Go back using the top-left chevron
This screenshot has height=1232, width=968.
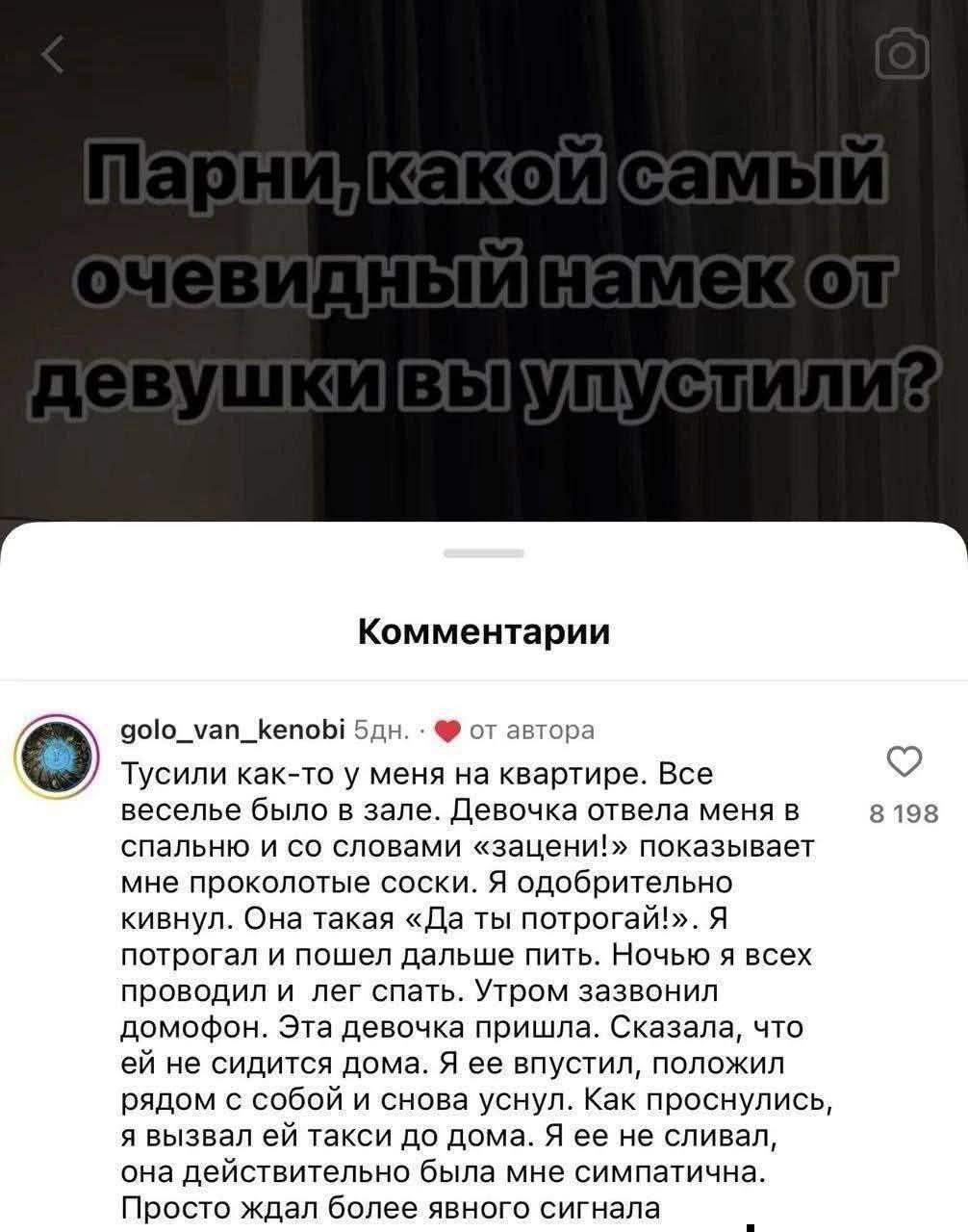tap(55, 58)
